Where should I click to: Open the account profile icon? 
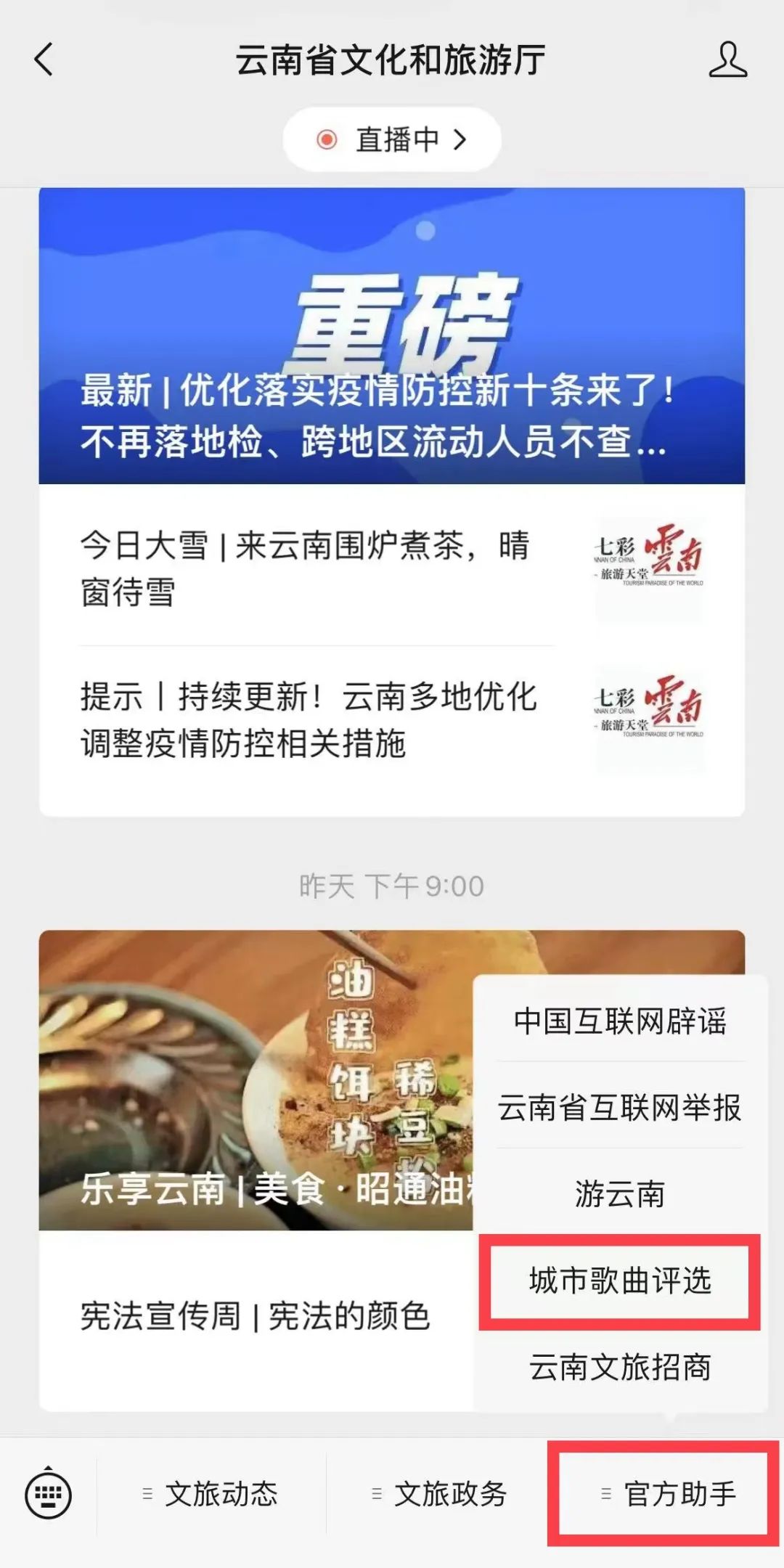click(727, 60)
